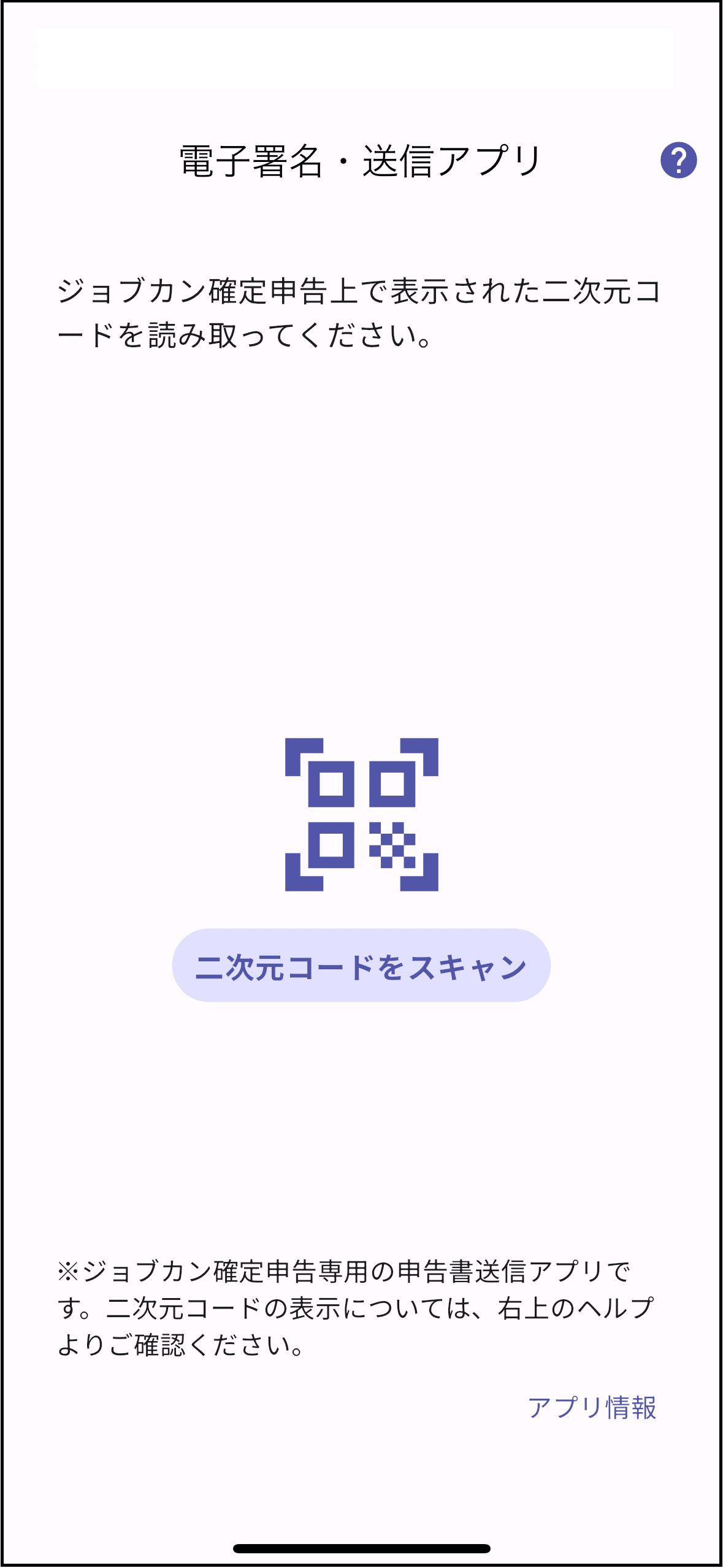Screen dimensions: 723x1568
Task: Tap the 二次元コードをスキャン button
Action: pyautogui.click(x=361, y=966)
